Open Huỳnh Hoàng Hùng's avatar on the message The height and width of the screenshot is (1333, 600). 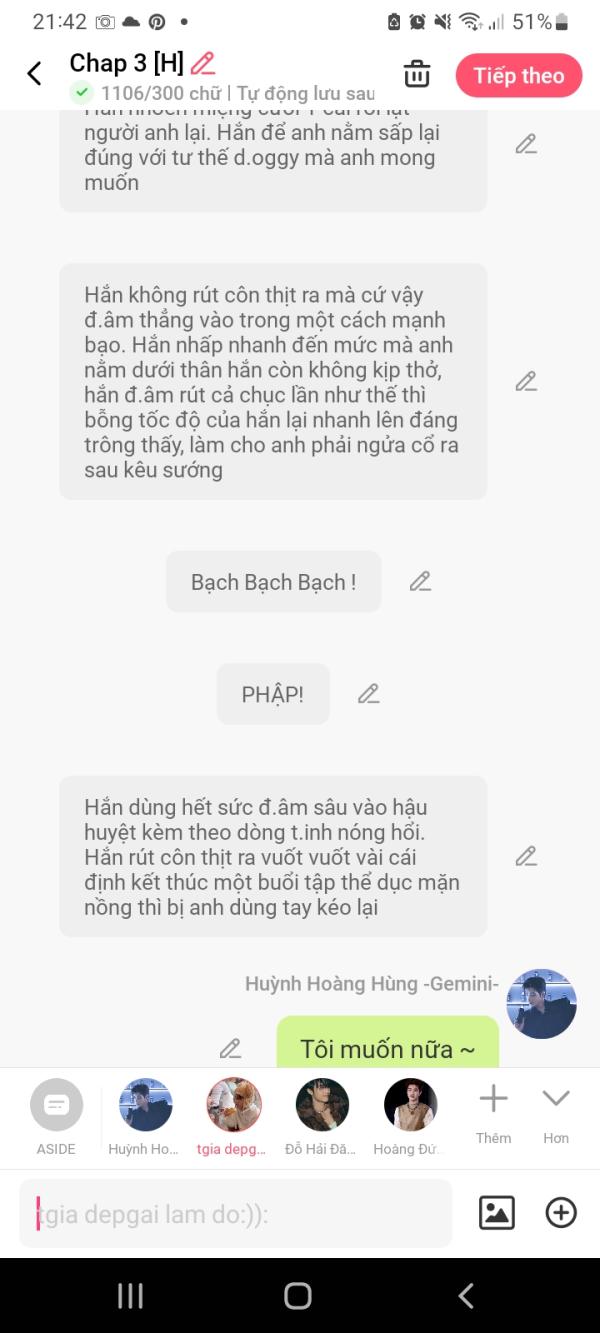pyautogui.click(x=541, y=1003)
